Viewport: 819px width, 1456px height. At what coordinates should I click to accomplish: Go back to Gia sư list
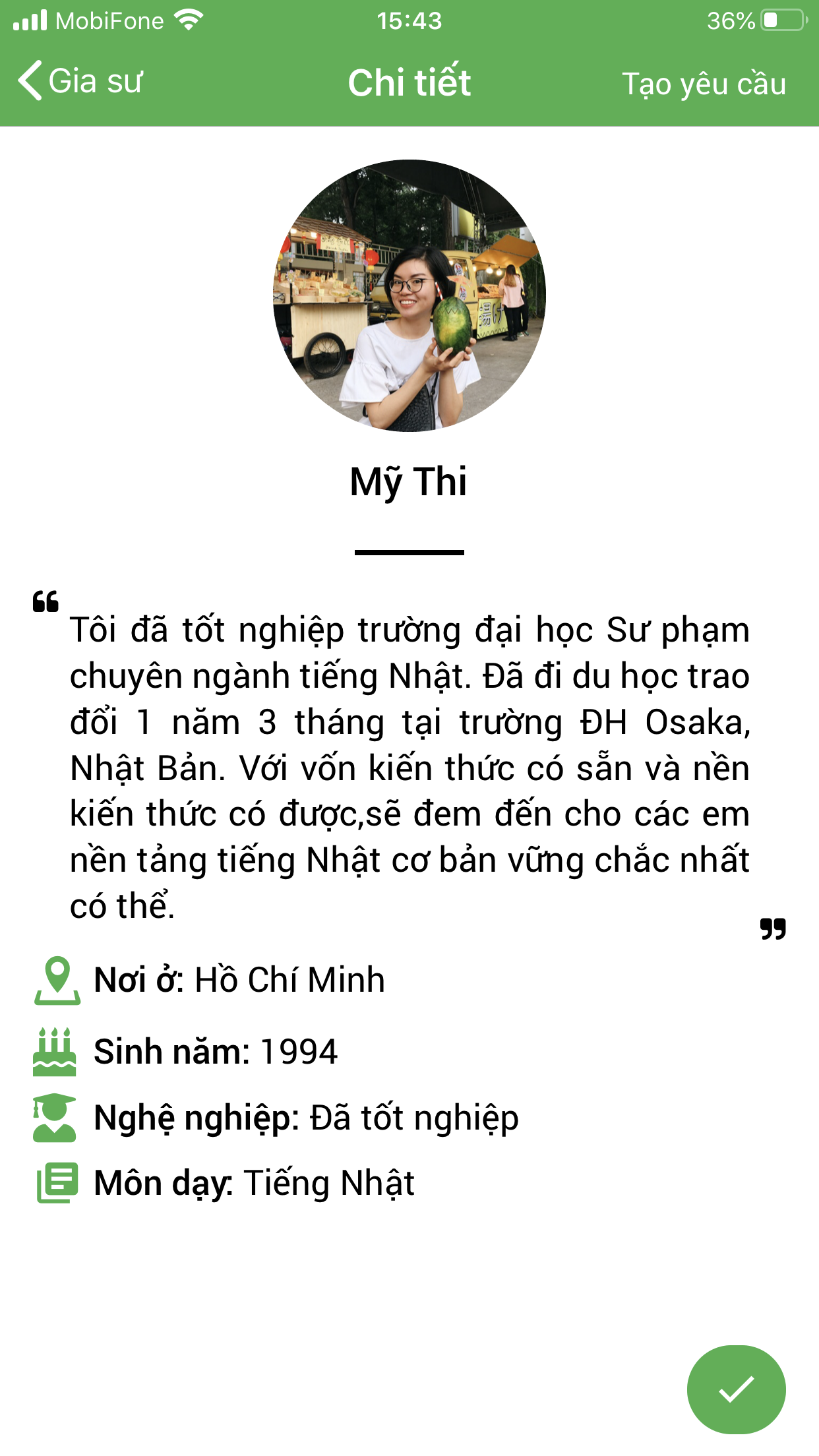tap(79, 82)
